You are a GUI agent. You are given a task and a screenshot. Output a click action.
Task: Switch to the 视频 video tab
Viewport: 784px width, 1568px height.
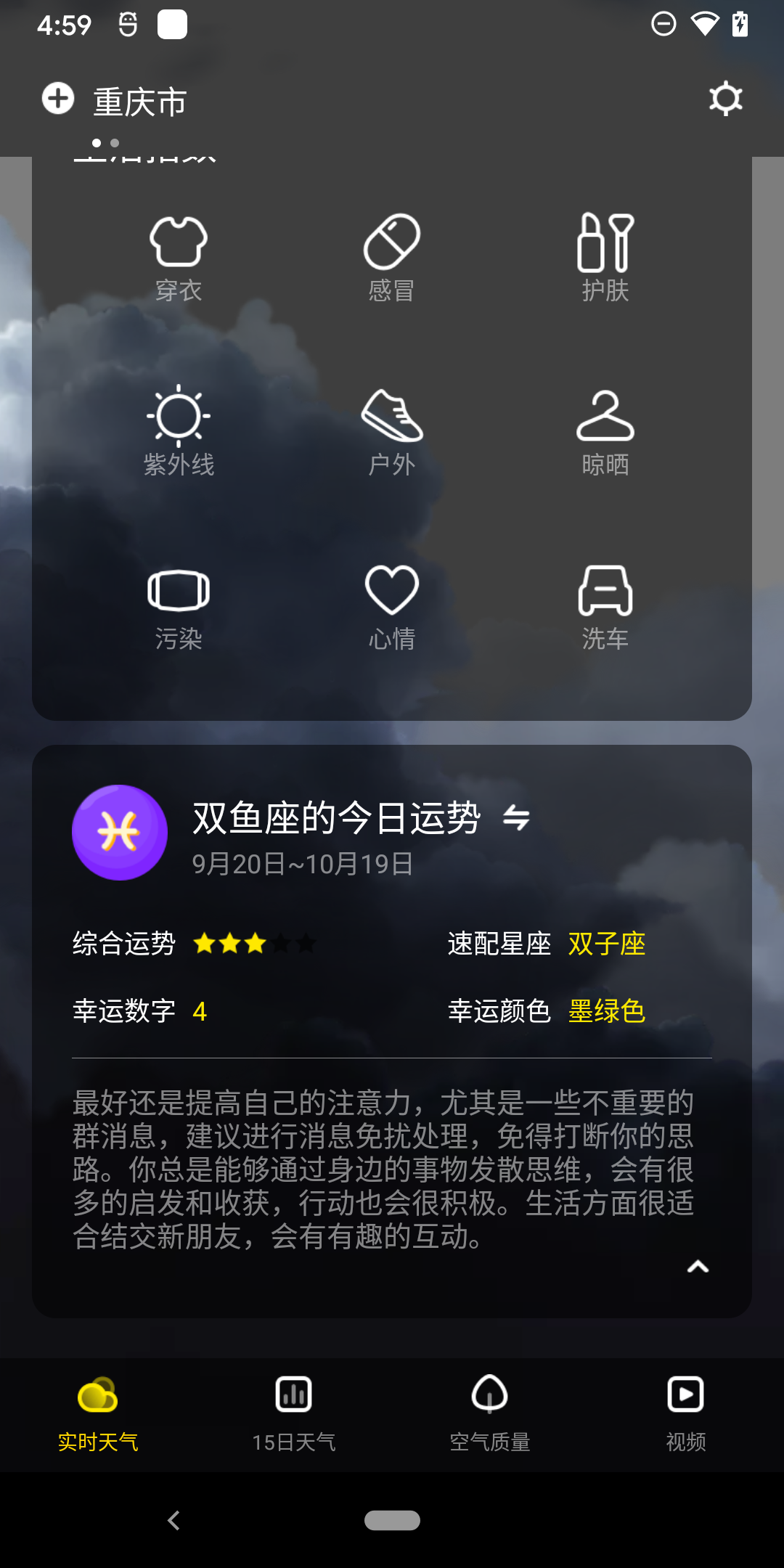pos(685,1412)
